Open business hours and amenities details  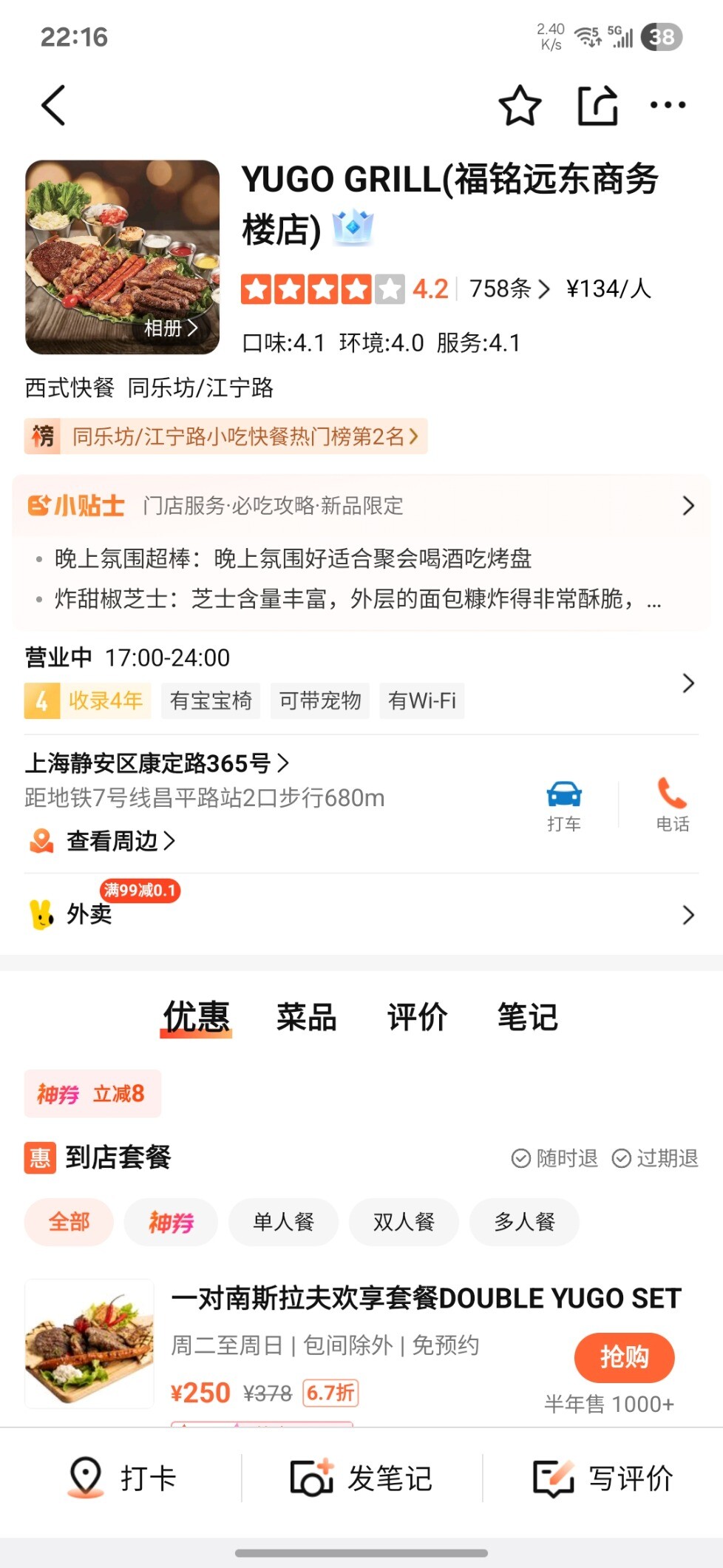coord(361,682)
